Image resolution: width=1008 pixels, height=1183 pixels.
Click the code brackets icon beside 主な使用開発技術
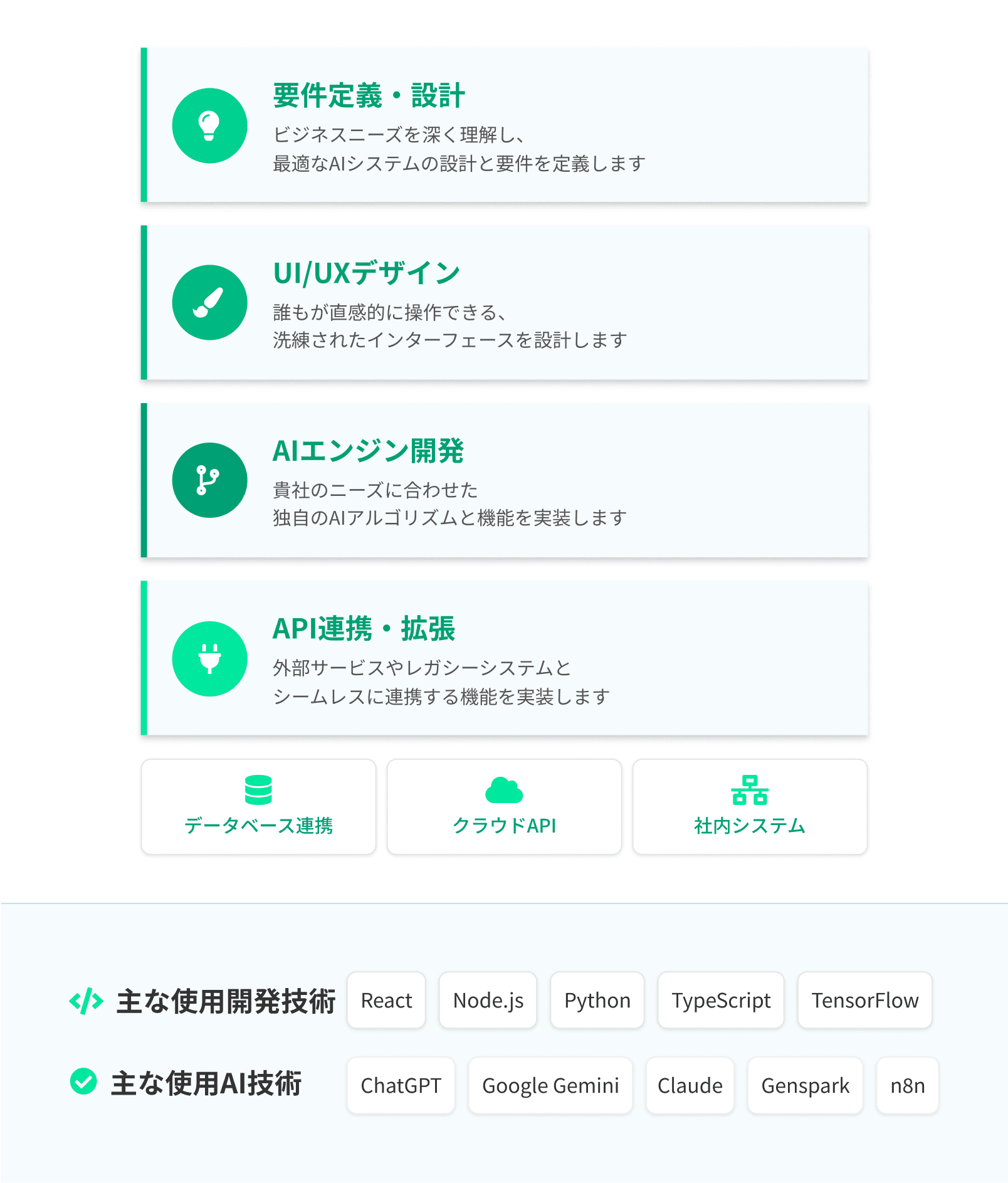pos(86,1001)
